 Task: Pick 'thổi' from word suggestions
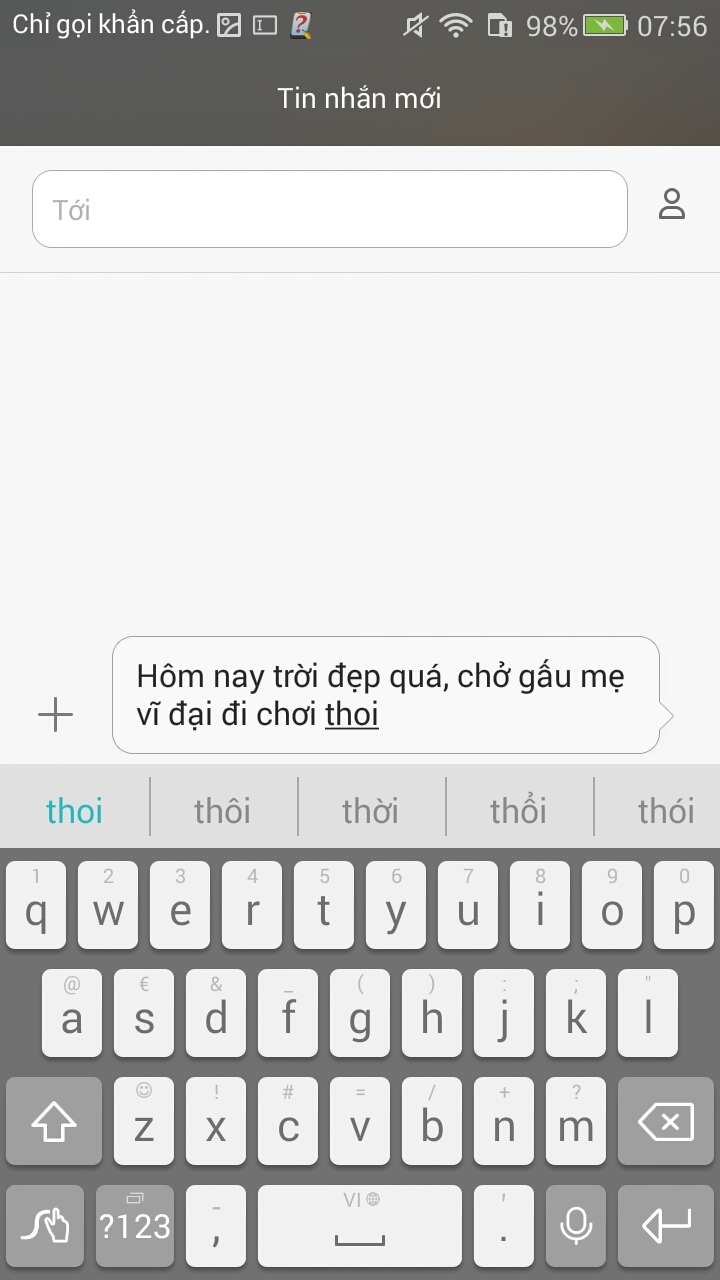pyautogui.click(x=519, y=810)
